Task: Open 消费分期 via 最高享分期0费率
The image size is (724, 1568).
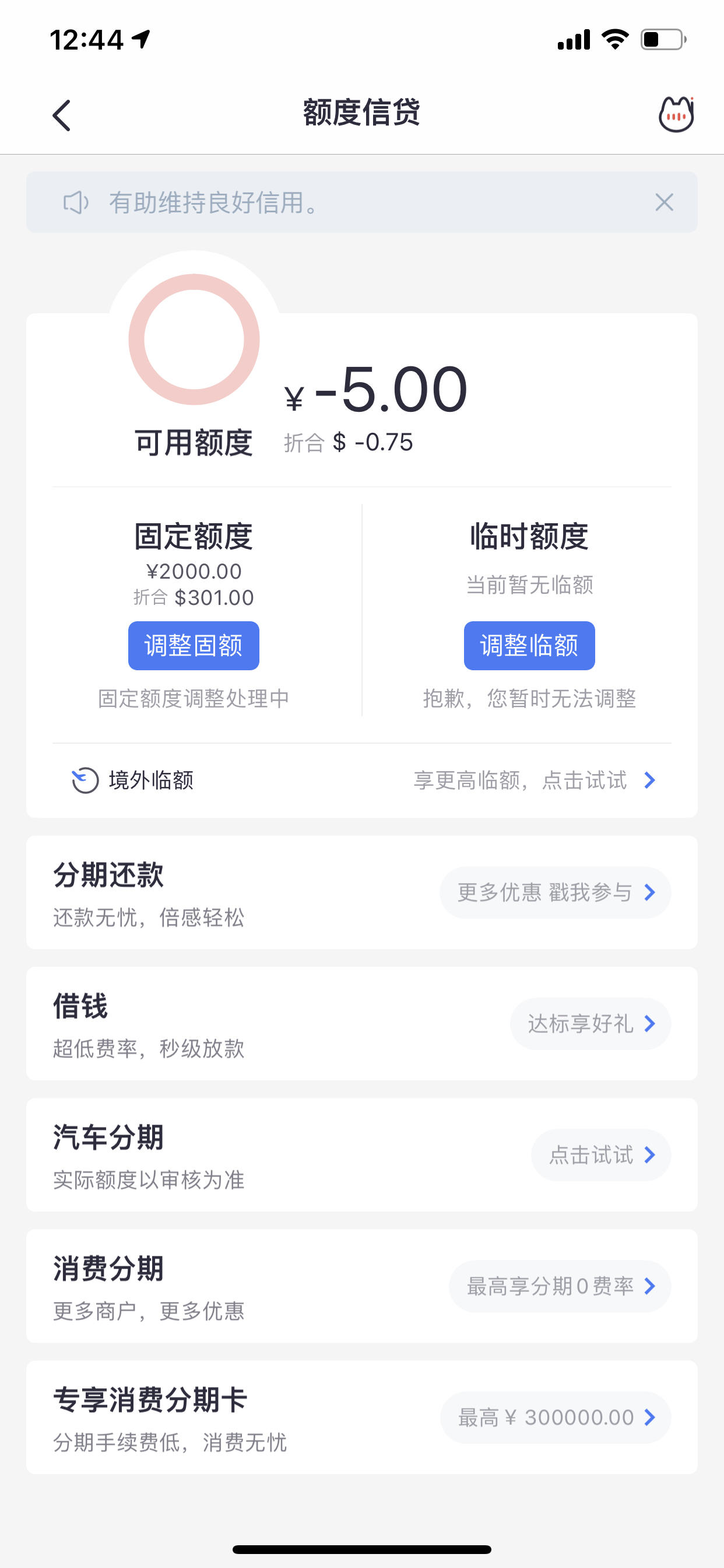Action: (560, 1286)
